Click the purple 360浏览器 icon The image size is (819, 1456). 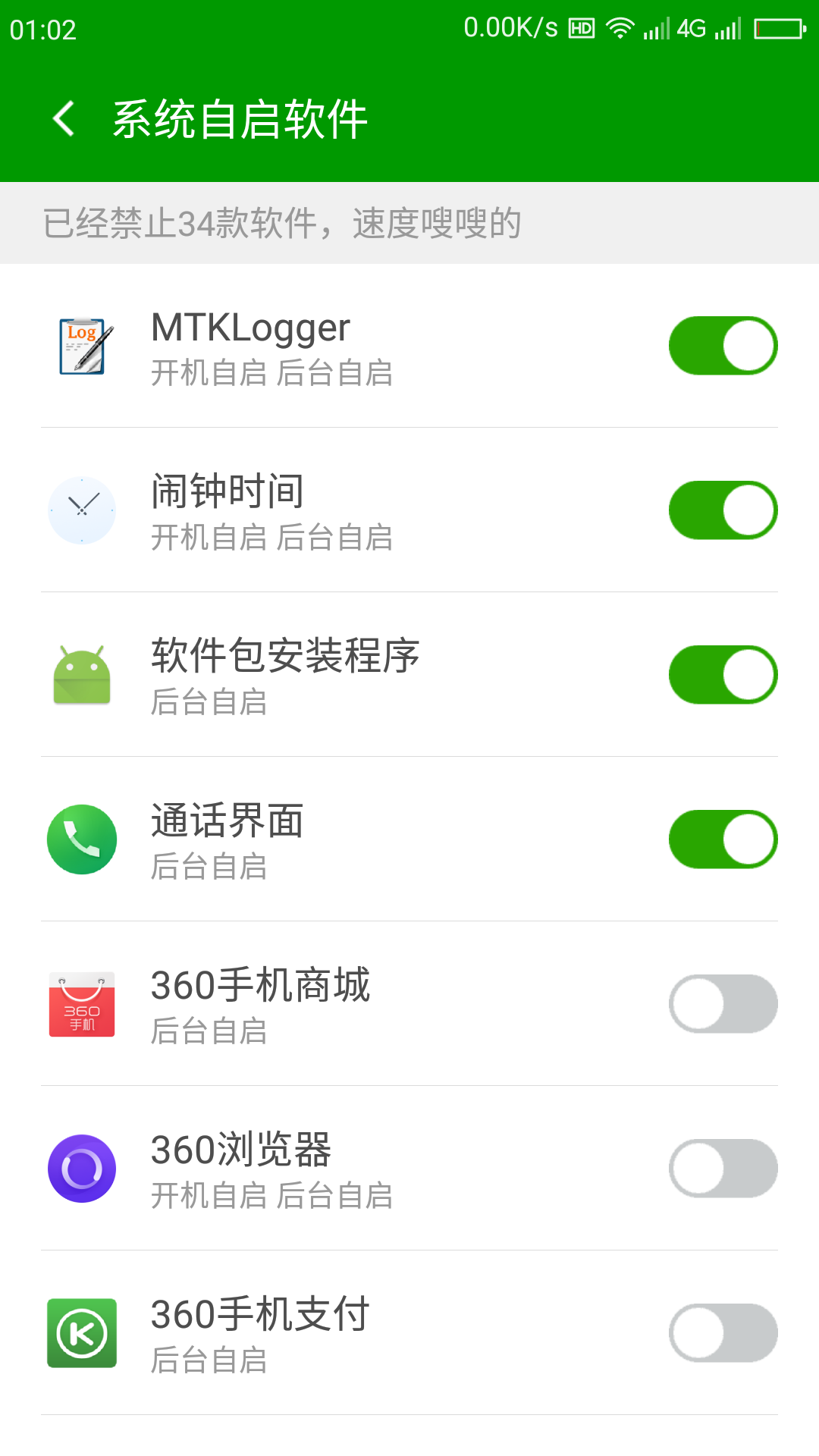pos(81,1168)
